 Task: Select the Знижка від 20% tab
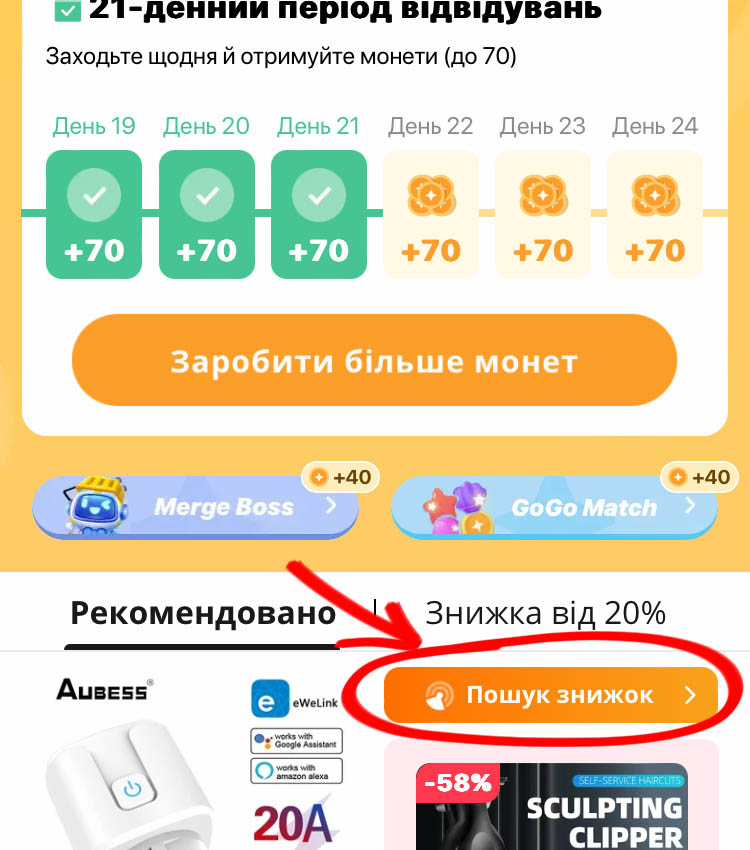(545, 612)
